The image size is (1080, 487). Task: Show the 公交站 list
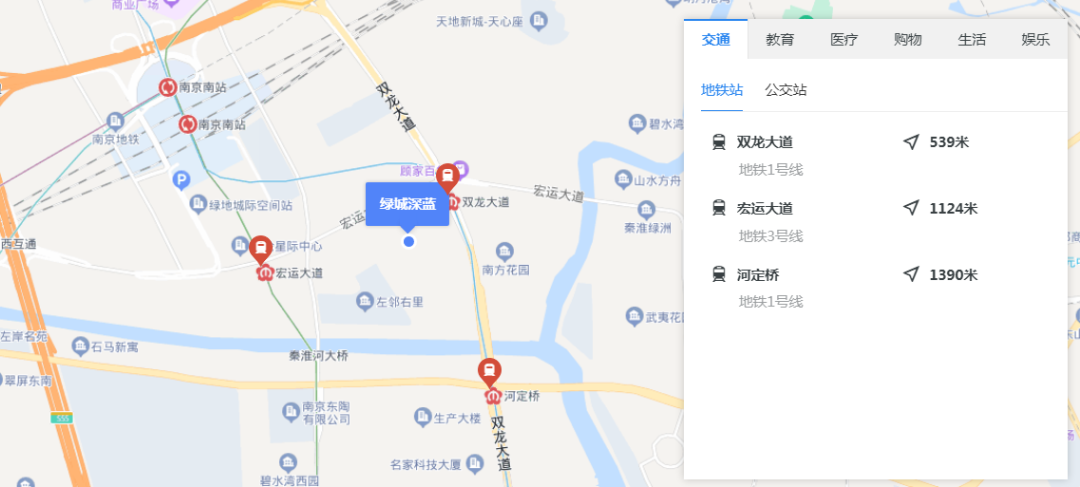pos(785,90)
